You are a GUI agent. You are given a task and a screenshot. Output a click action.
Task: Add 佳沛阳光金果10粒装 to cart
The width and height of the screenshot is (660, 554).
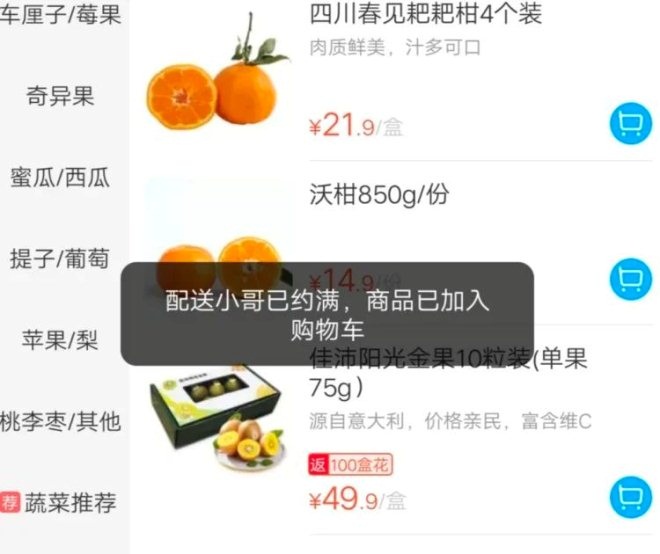pos(630,496)
